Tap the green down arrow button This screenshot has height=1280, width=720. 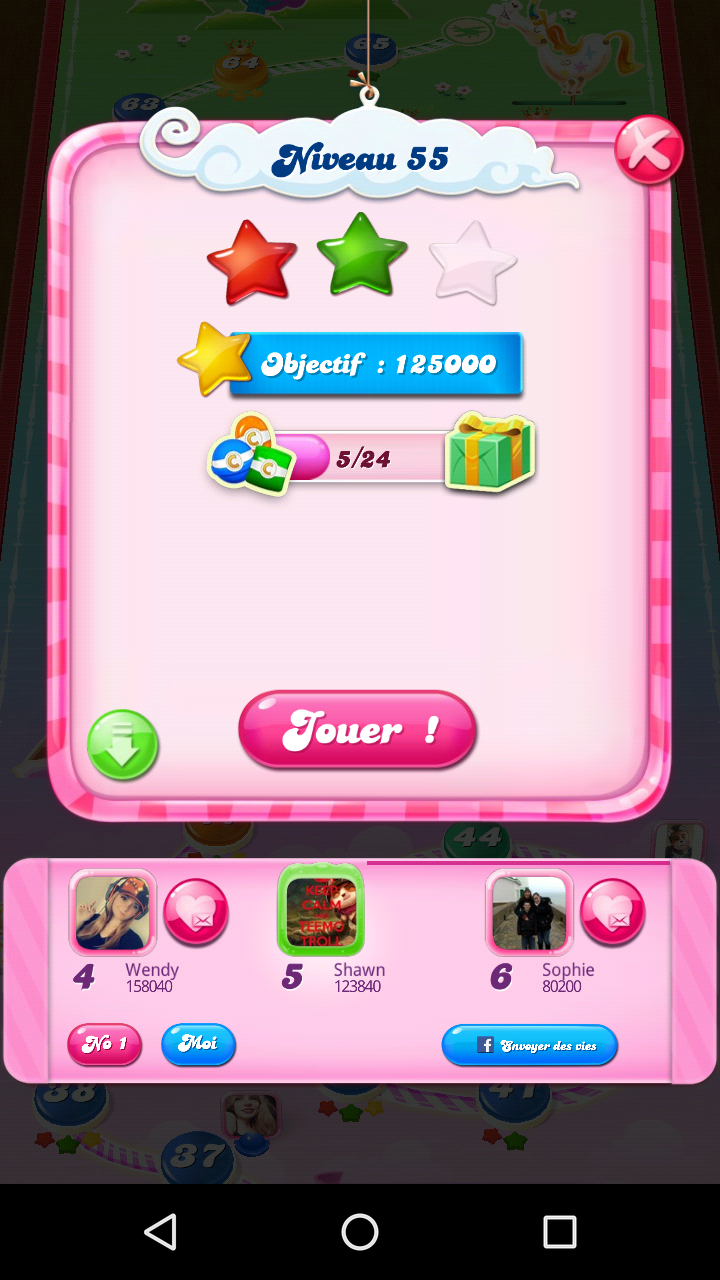[x=123, y=745]
